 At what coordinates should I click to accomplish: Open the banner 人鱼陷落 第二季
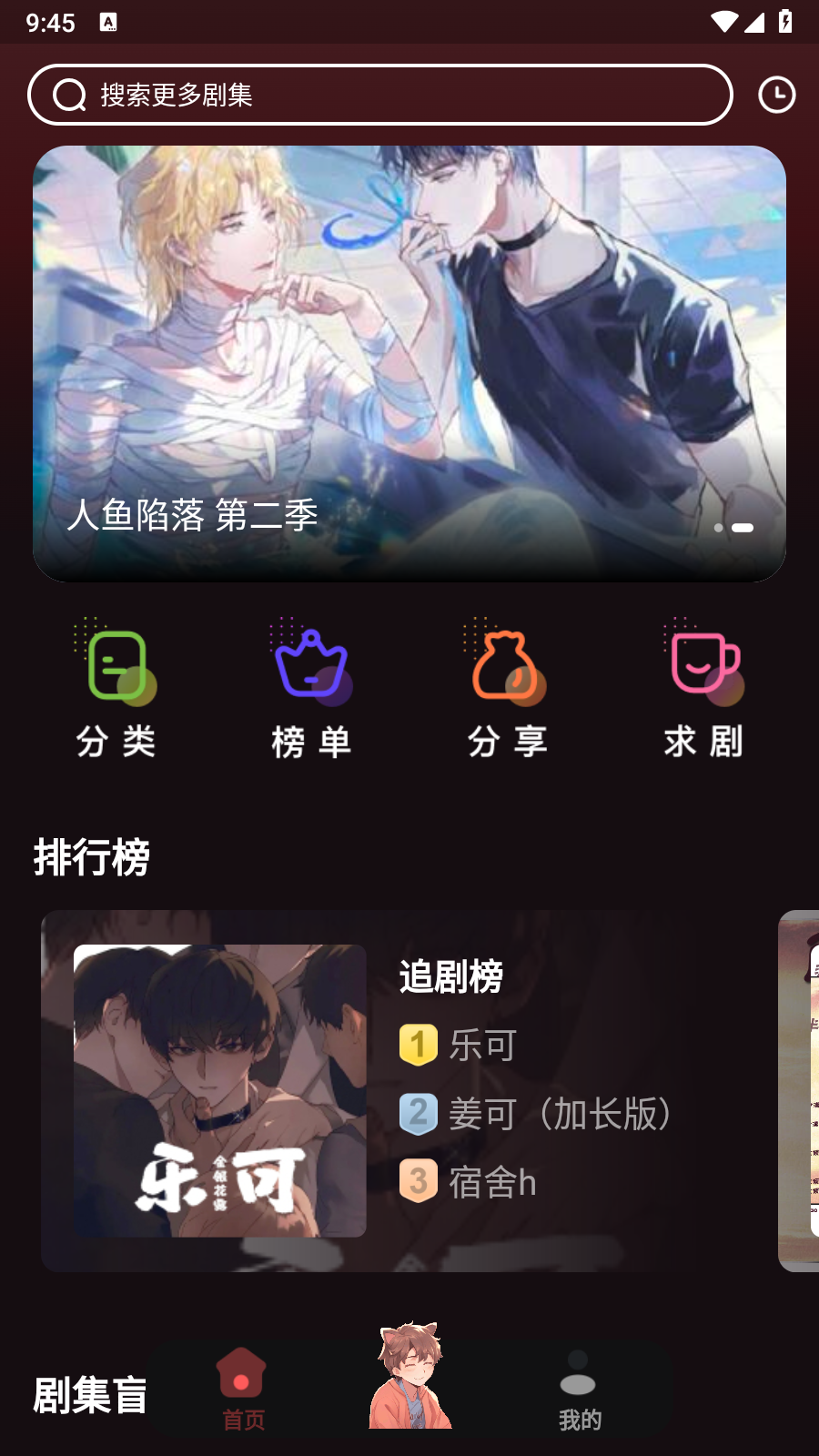[409, 360]
